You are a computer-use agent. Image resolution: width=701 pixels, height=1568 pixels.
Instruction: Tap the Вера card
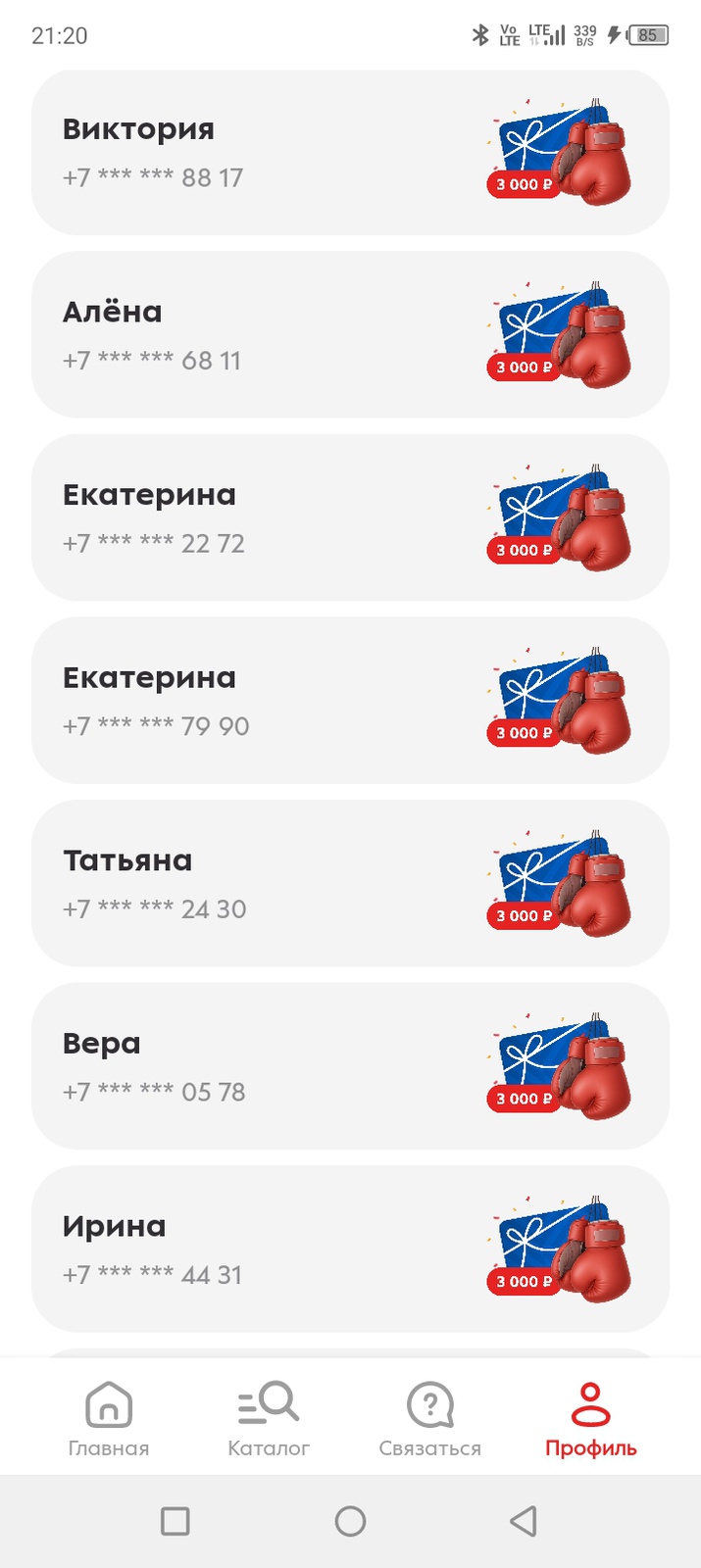click(350, 1066)
